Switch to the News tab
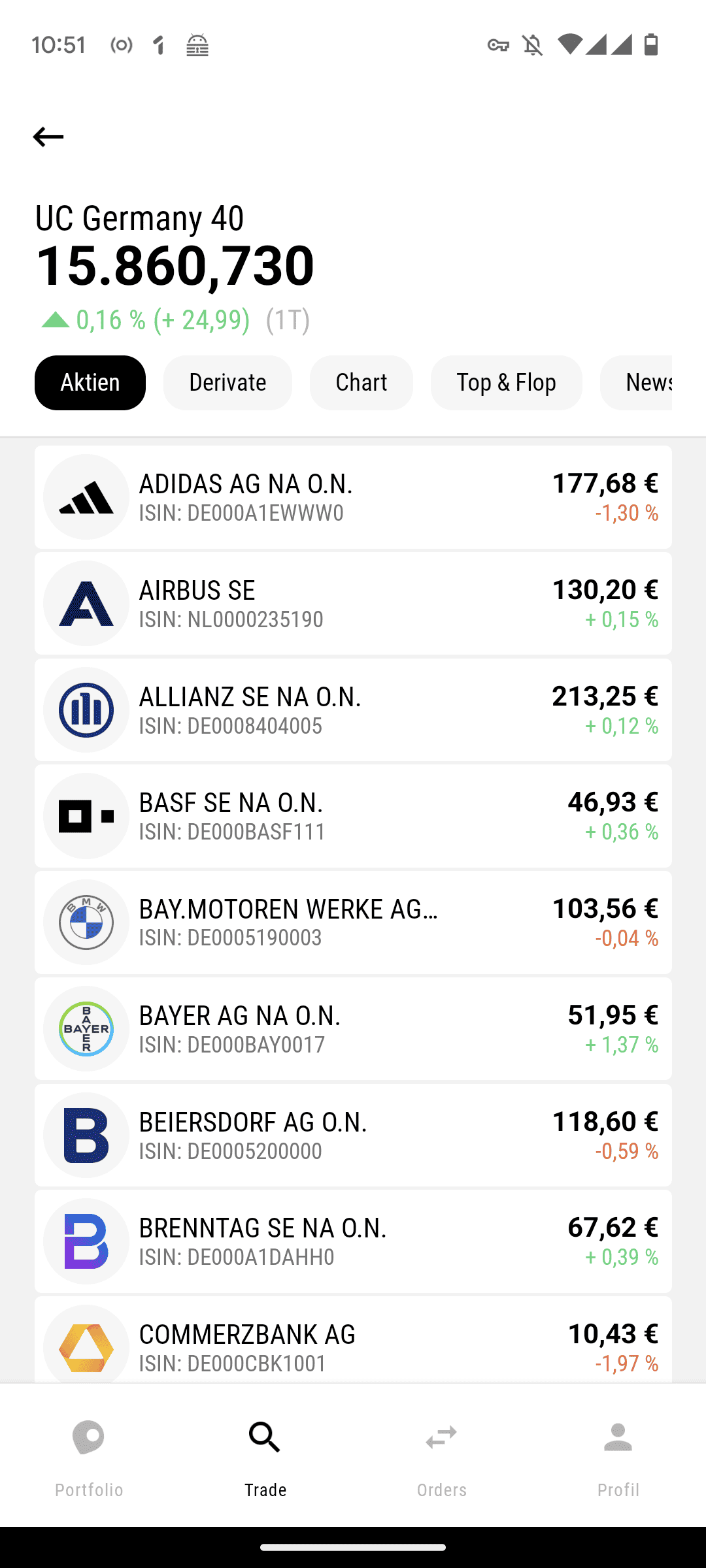 tap(636, 383)
